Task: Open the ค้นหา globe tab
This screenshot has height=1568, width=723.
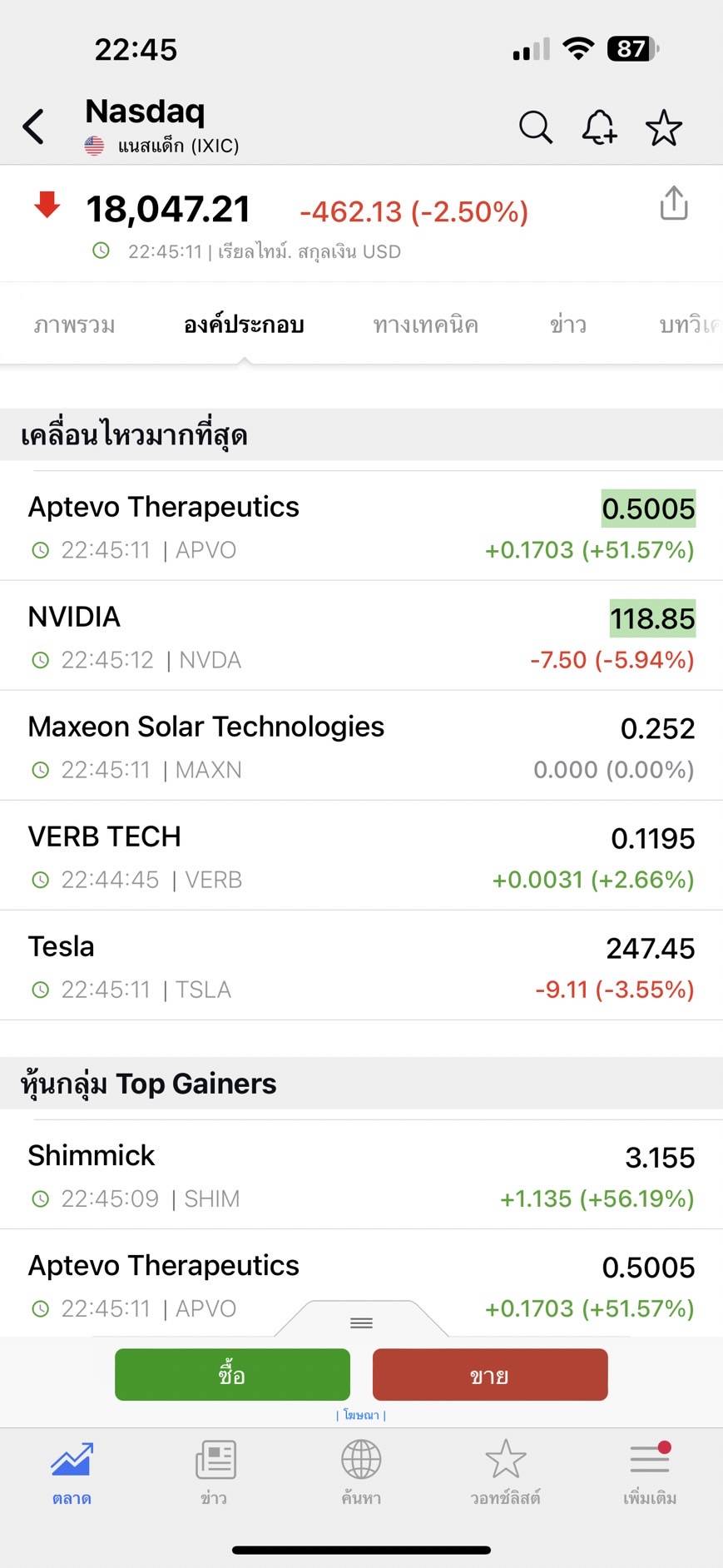Action: 361,1471
